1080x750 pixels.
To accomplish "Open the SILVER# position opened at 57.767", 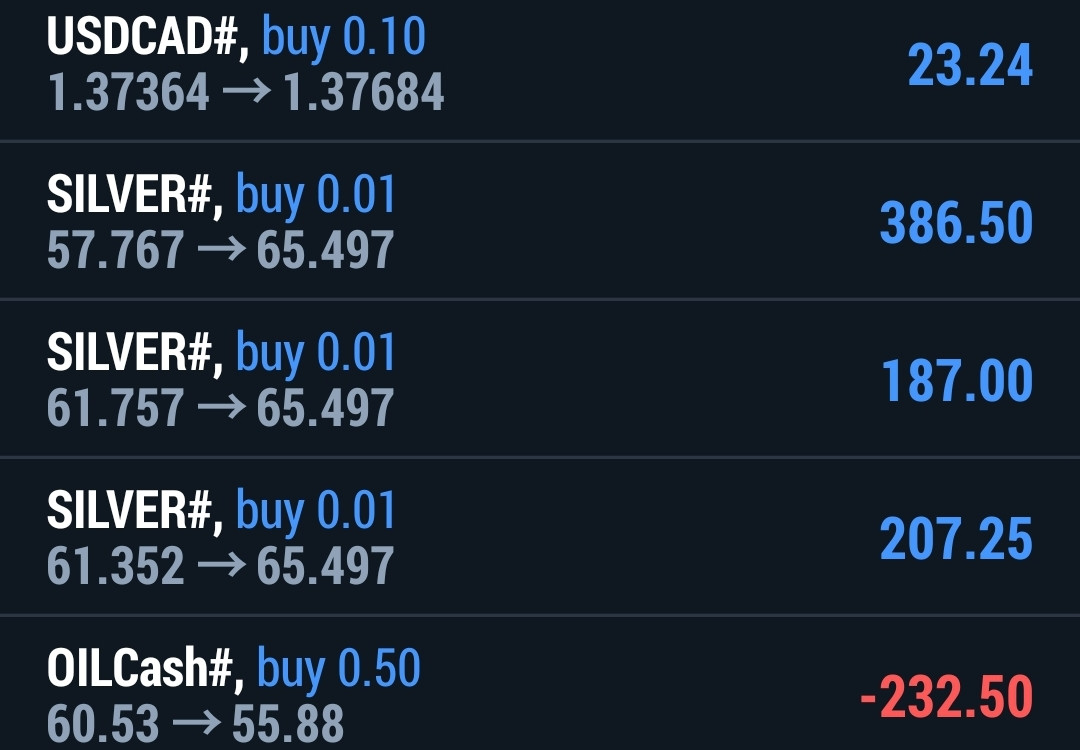I will [540, 221].
